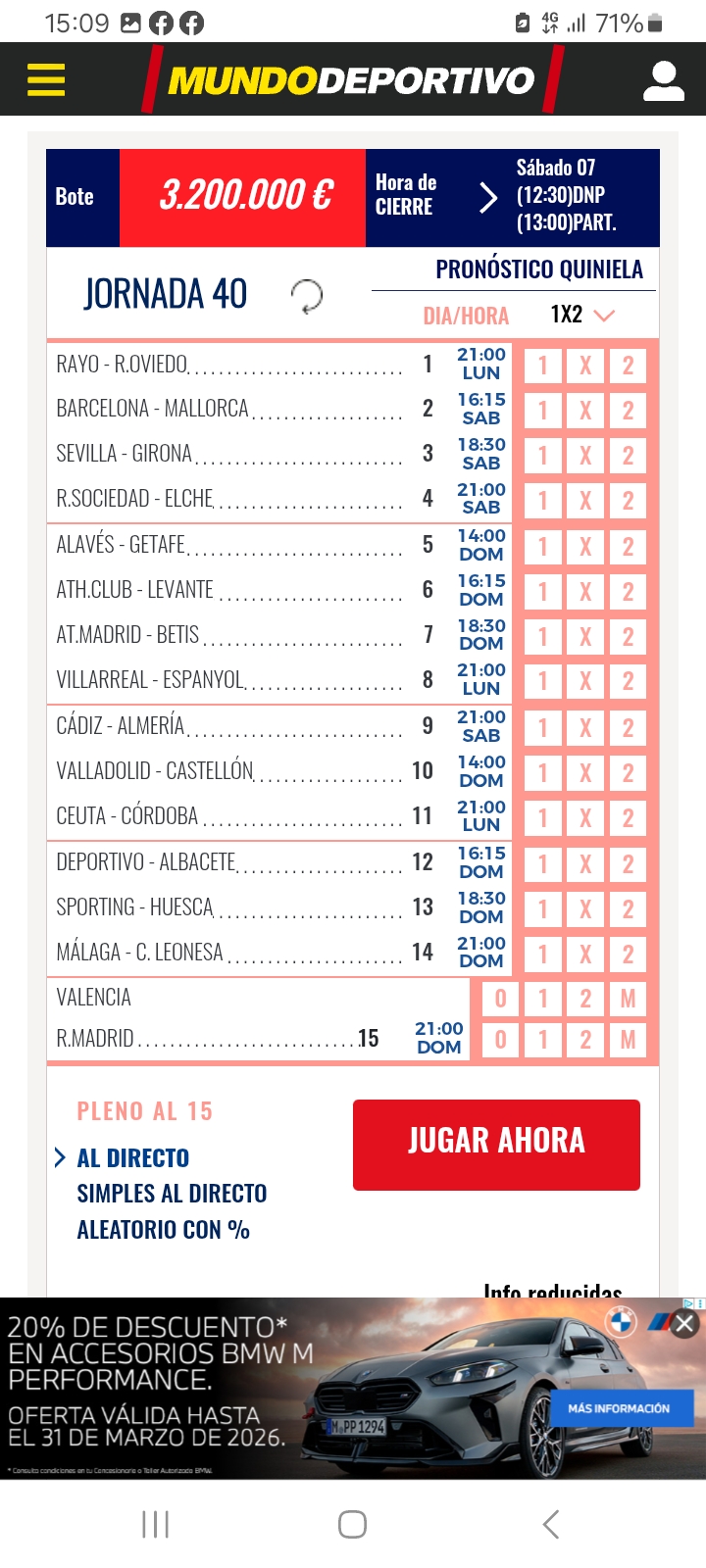Choose 1 for Villarreal - Espanyol
Screen dimensions: 706x1568
(x=542, y=681)
